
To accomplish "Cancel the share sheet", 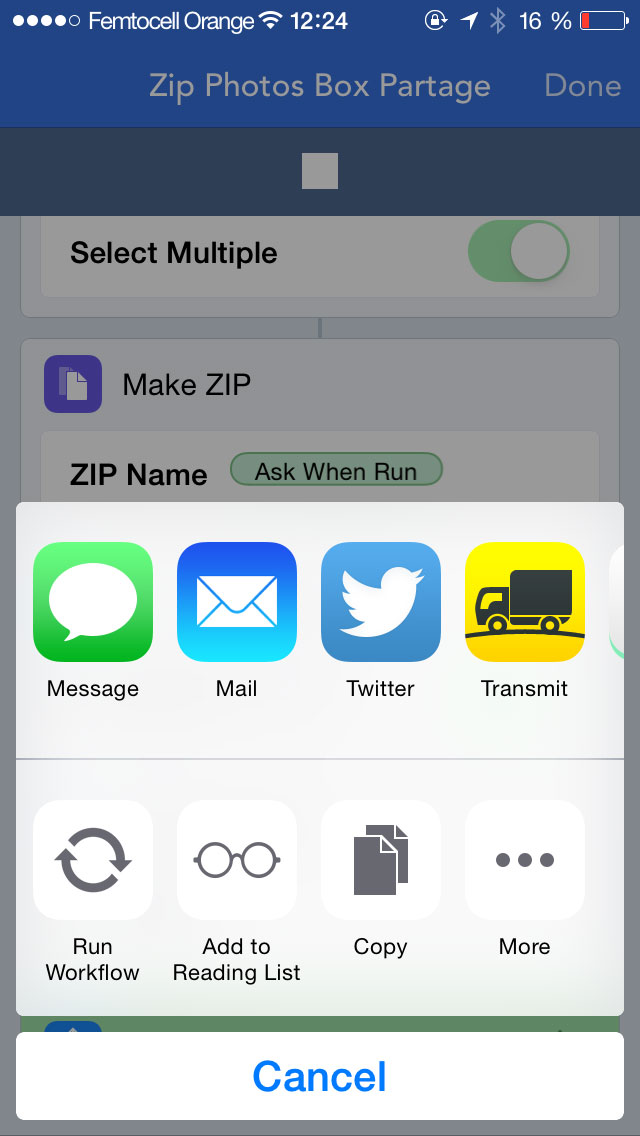I will click(x=320, y=1076).
